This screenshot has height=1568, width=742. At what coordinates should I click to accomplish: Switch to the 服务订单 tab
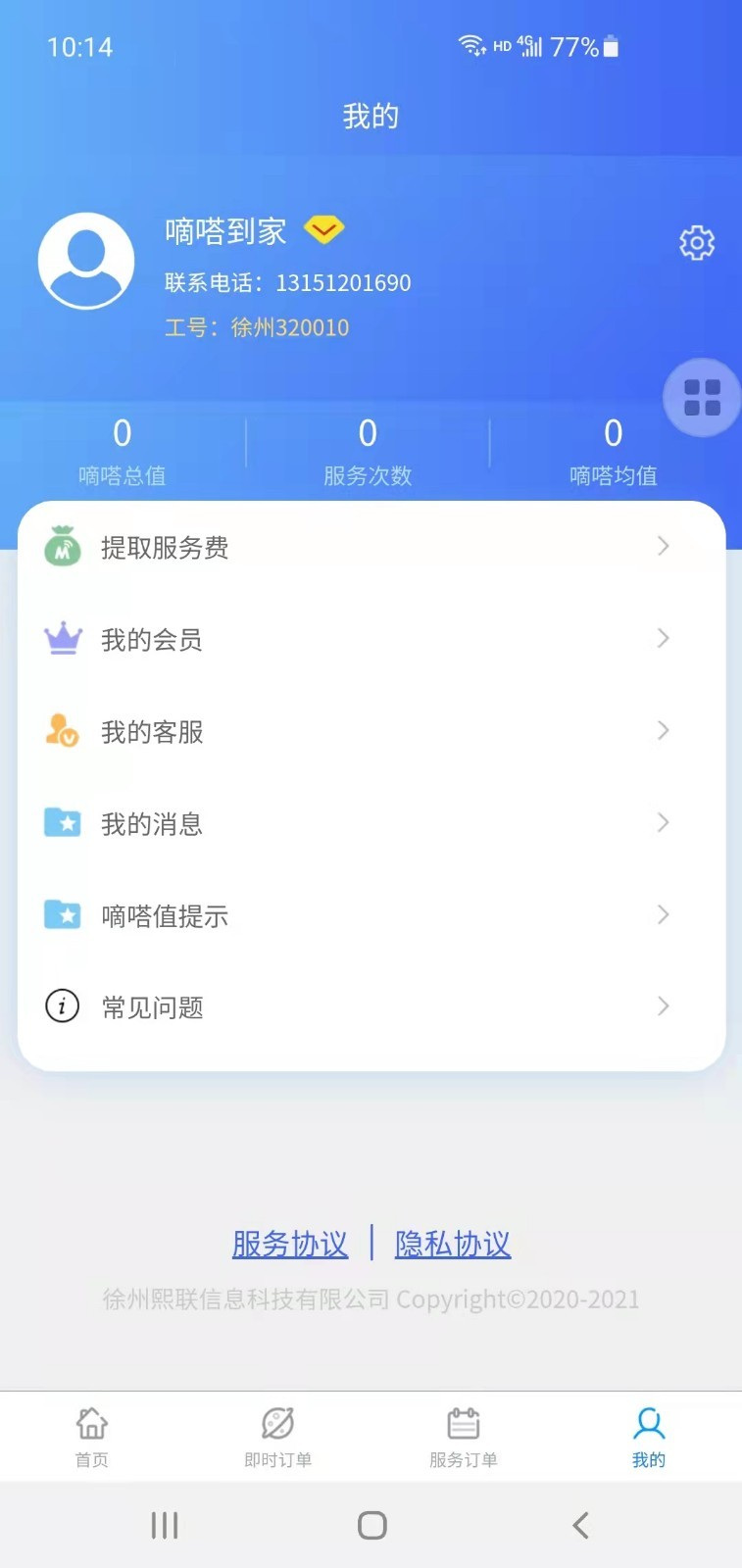[464, 1436]
